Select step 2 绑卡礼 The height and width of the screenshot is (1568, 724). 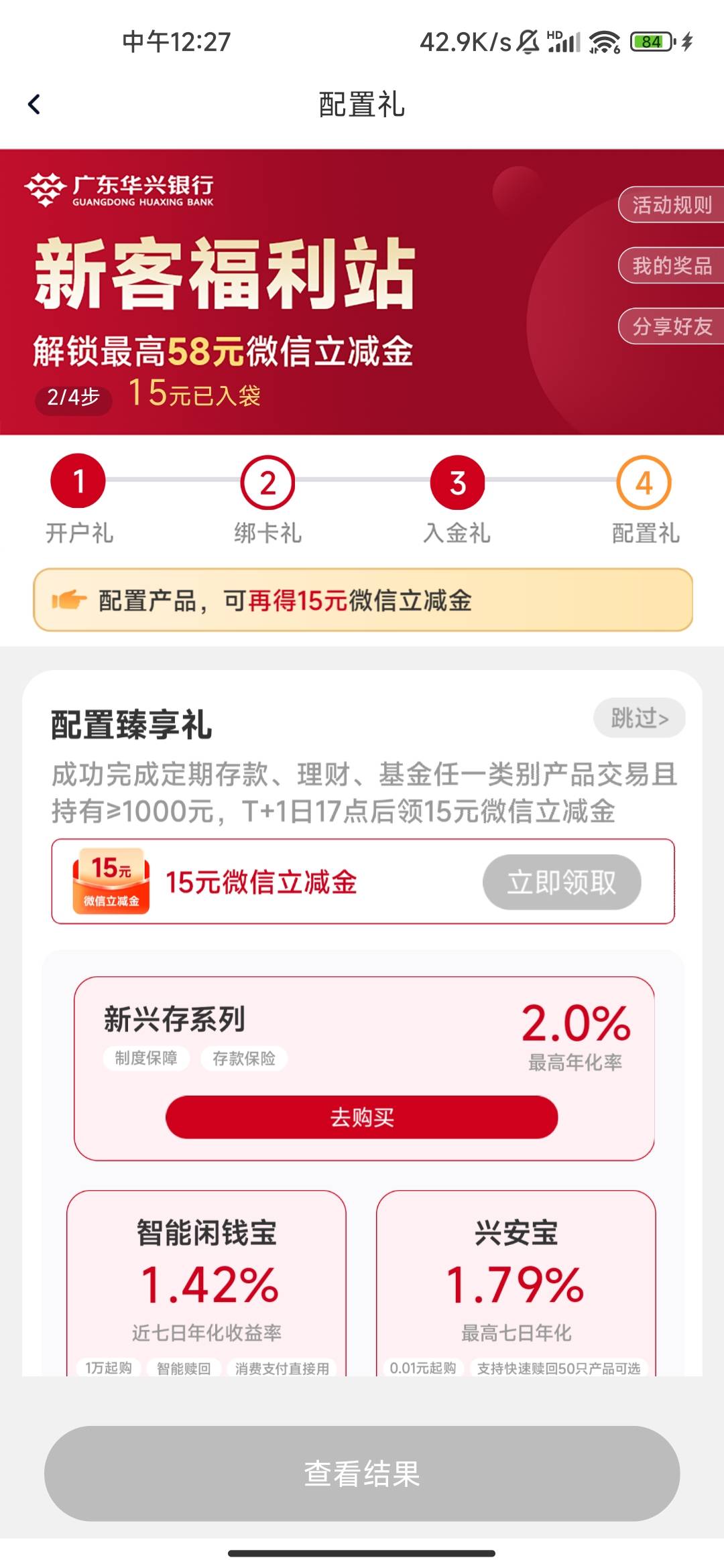pos(267,499)
